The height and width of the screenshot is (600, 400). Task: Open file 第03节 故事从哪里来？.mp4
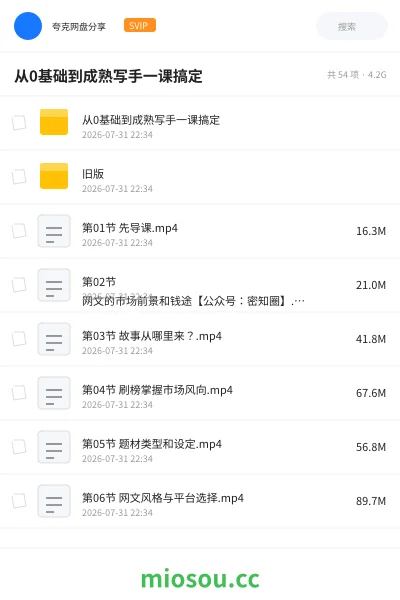point(200,339)
